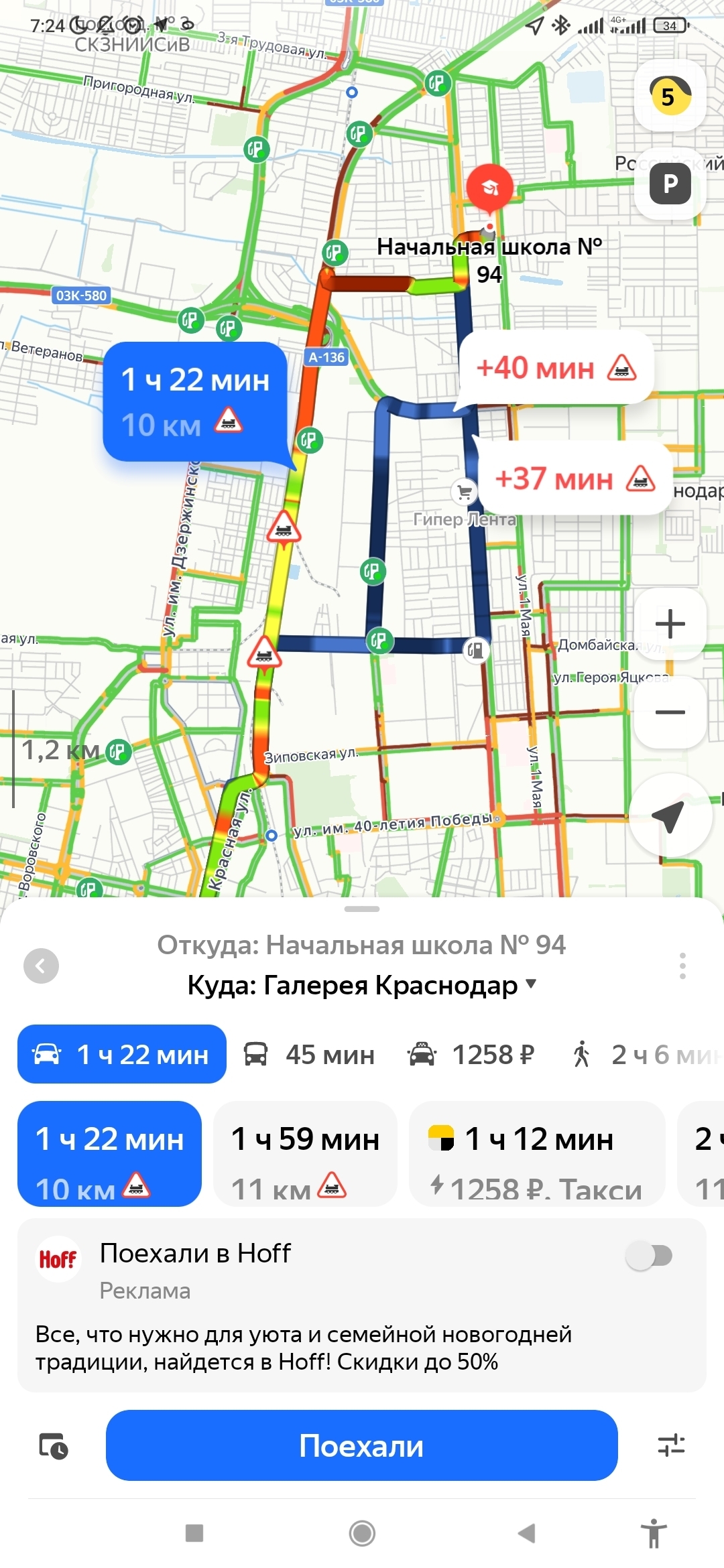Screen dimensions: 724x1568
Task: Select the 1 ч 12 мин Такси option
Action: [x=536, y=1153]
